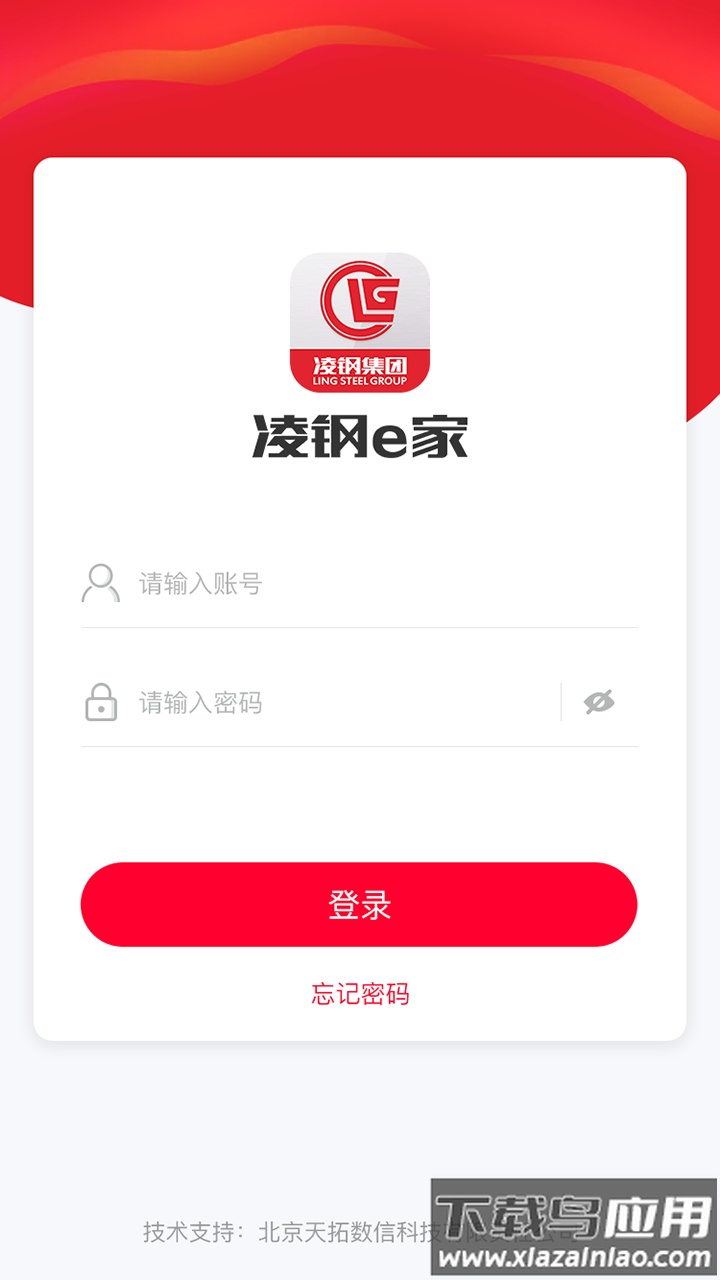Focus the 请输入密码 password input field

pyautogui.click(x=300, y=702)
